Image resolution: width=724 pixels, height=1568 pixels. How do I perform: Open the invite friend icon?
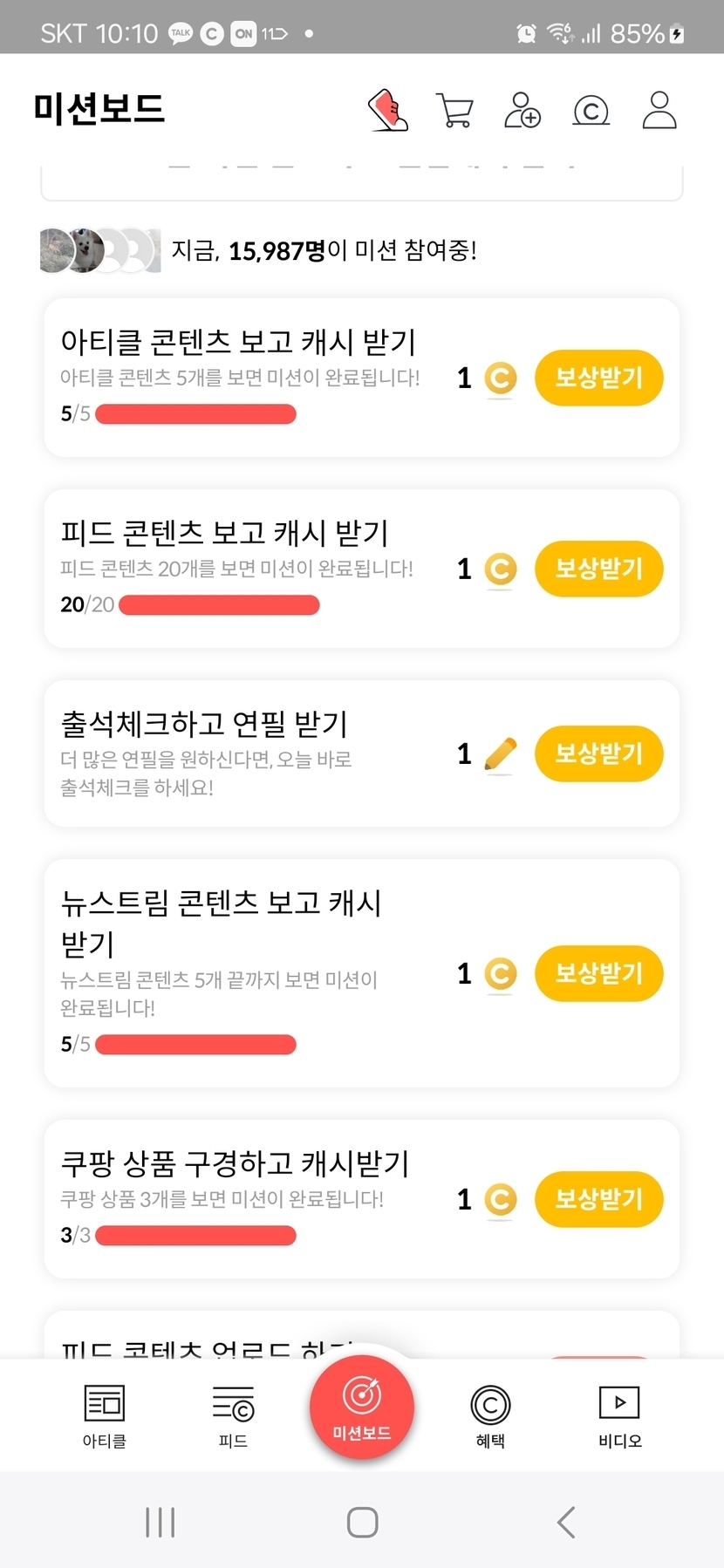(x=523, y=111)
